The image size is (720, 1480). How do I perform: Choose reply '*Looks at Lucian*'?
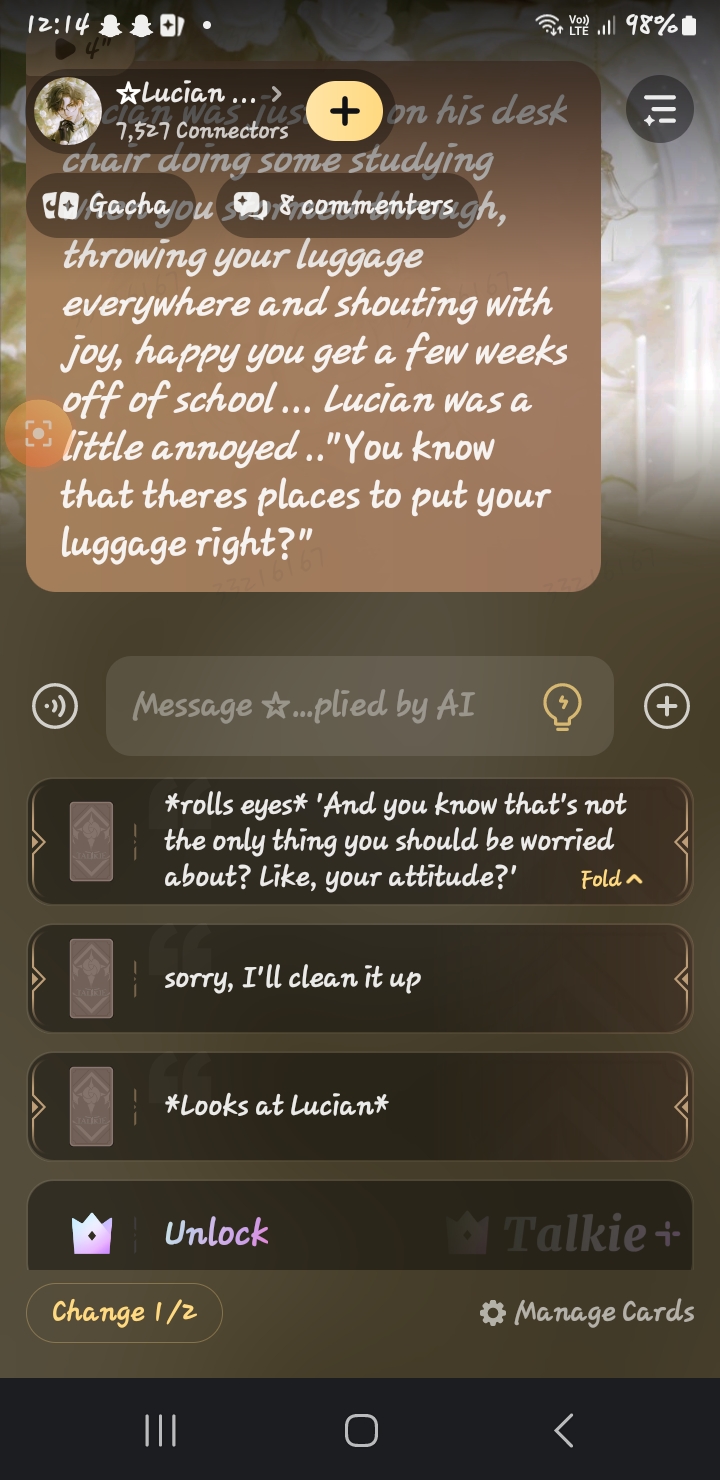[x=360, y=1106]
